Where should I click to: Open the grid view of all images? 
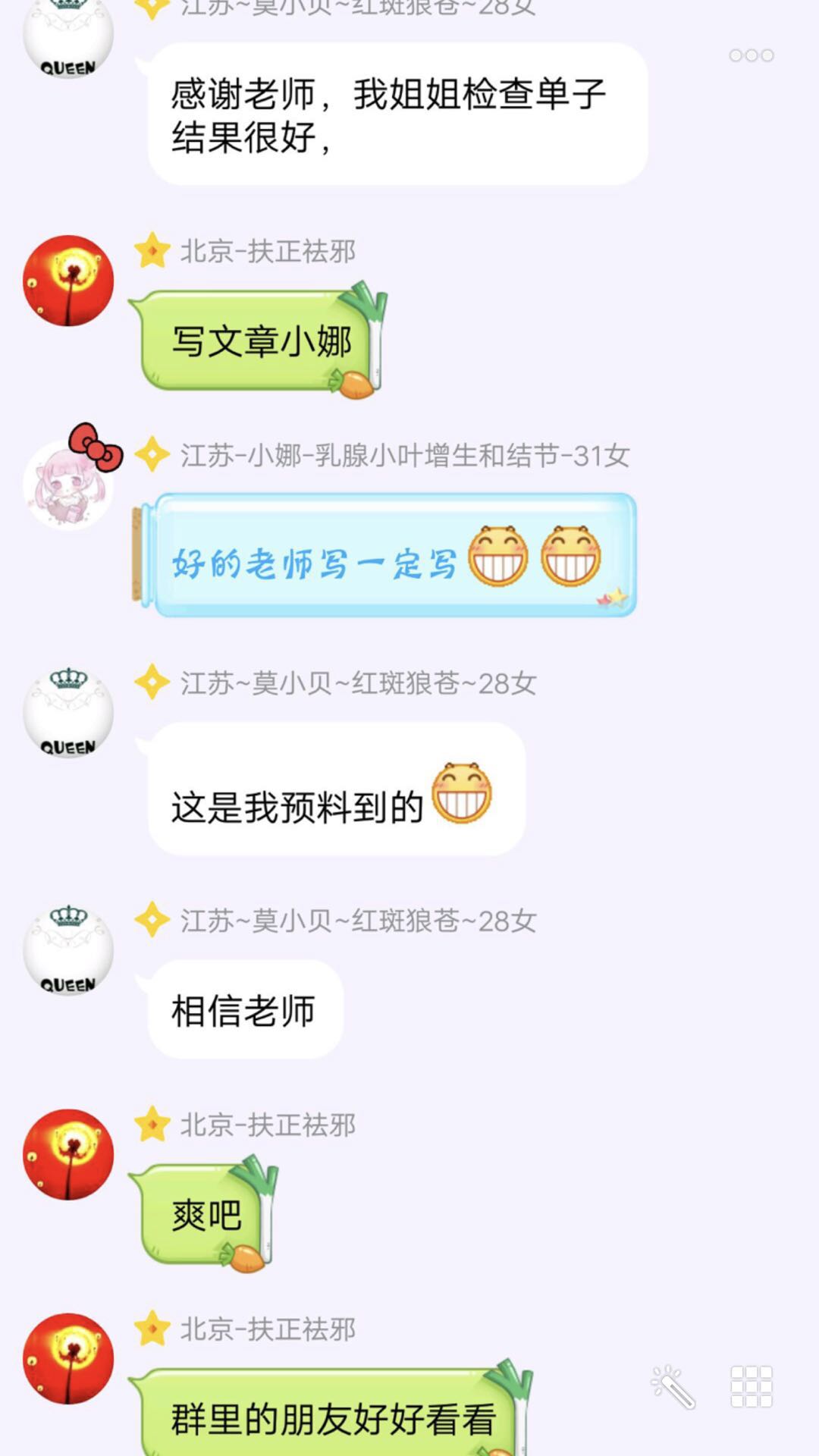tap(751, 1387)
